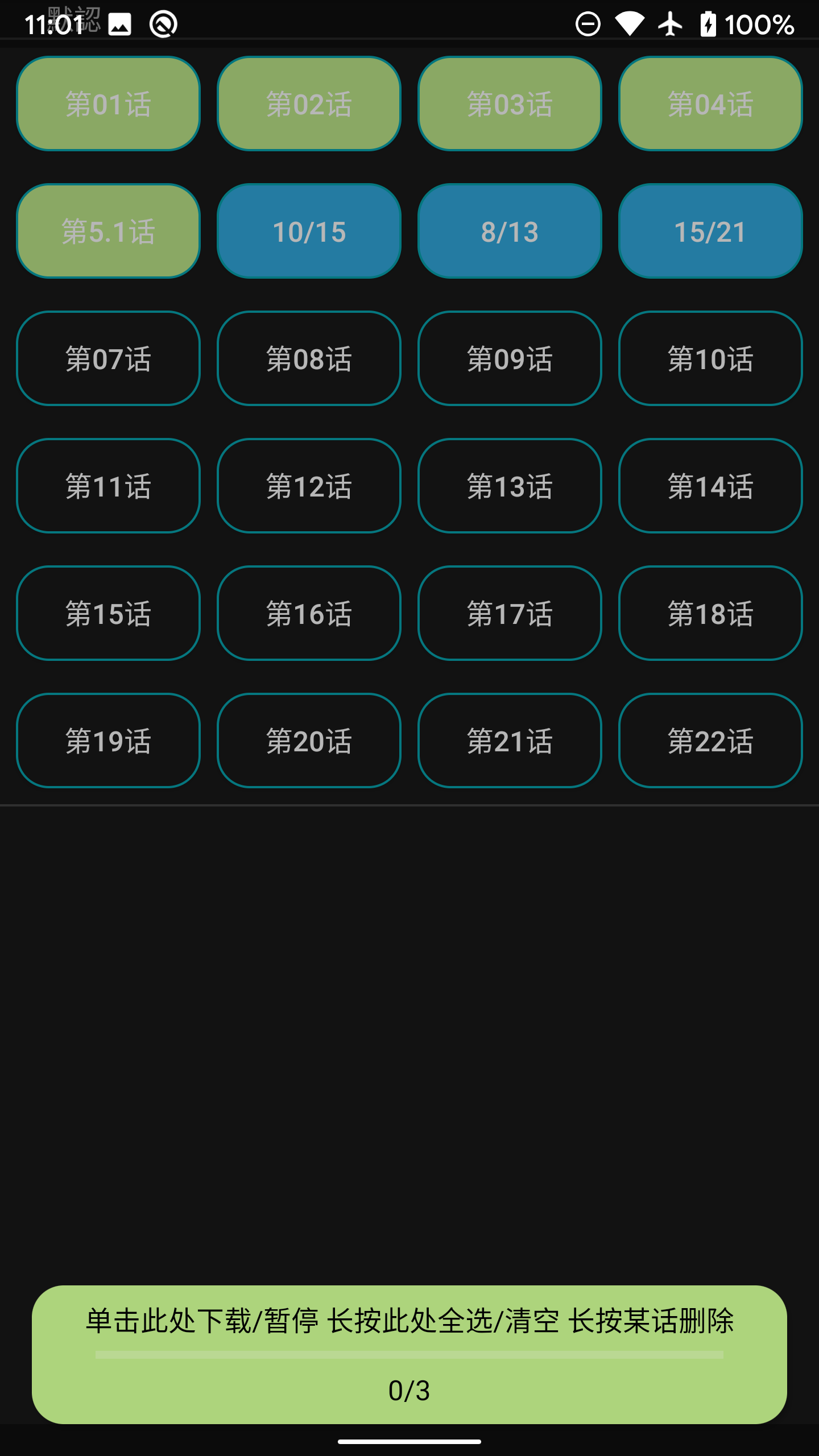Select chapter 第18话
The image size is (819, 1456).
(710, 613)
